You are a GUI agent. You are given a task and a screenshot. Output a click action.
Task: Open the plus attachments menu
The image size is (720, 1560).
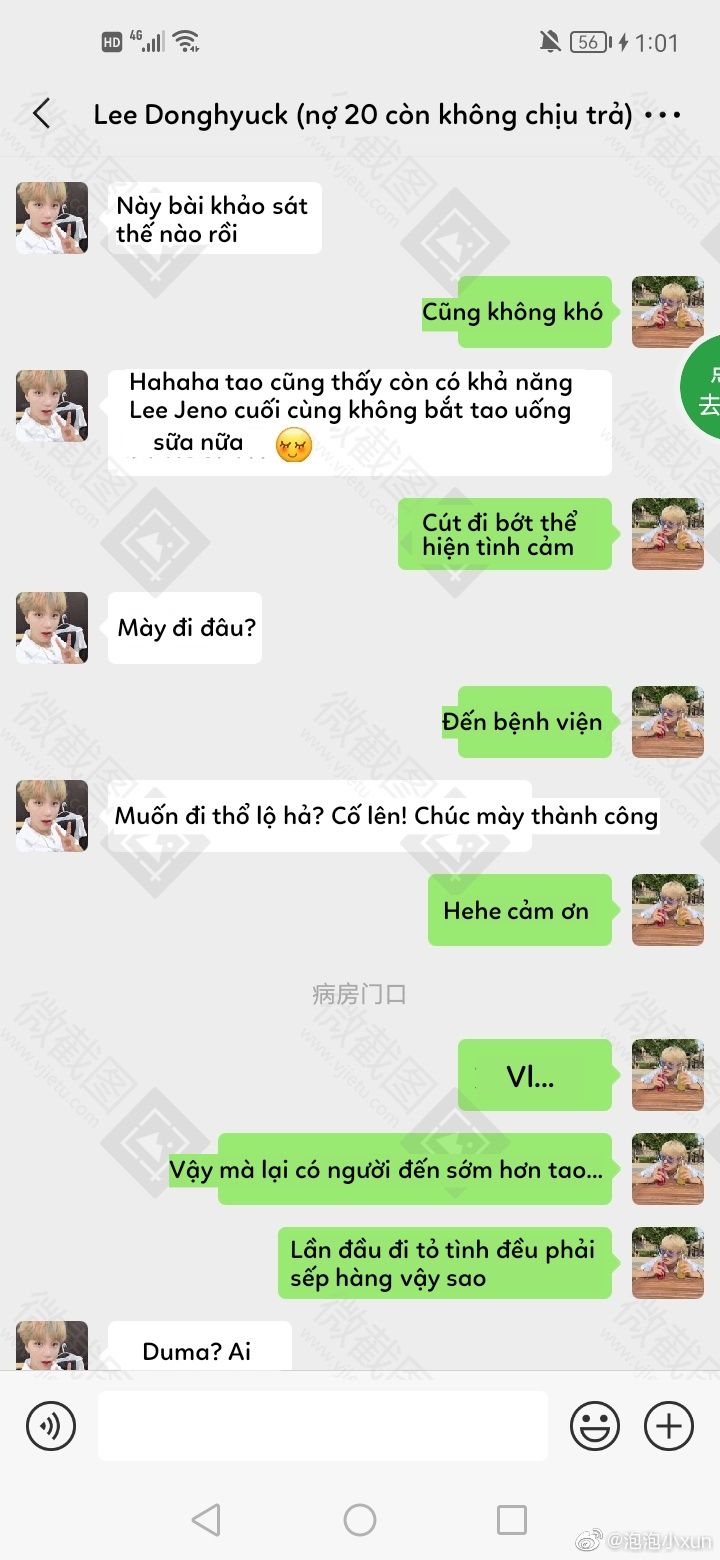668,1425
